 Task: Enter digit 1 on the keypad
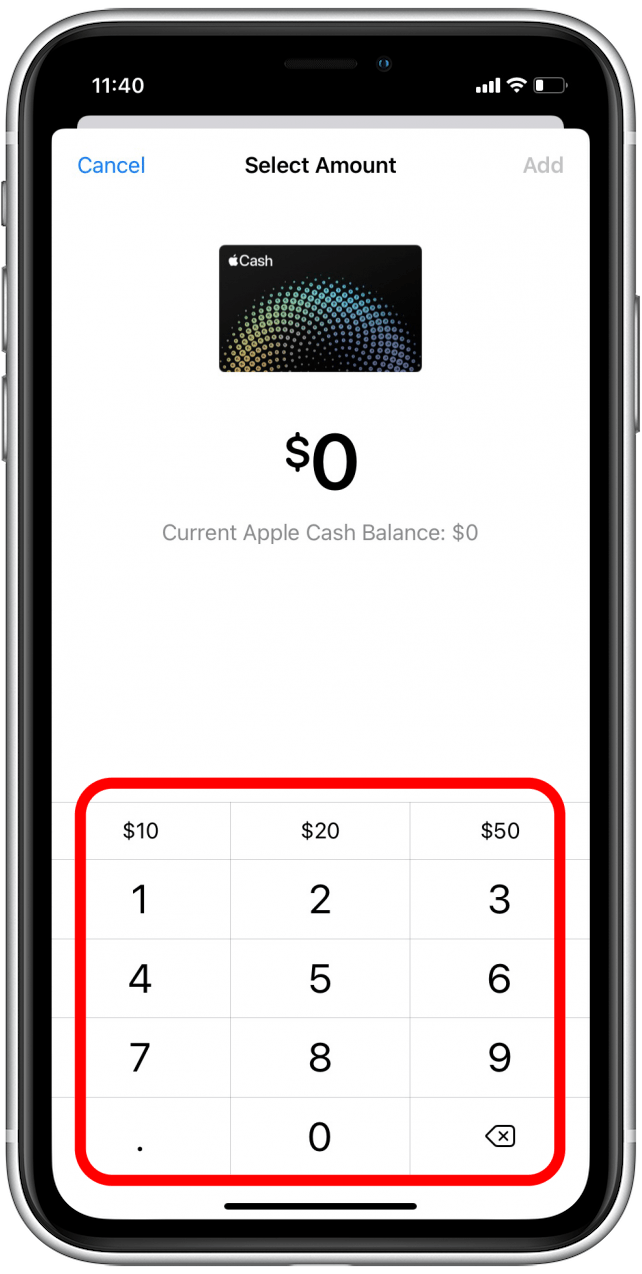[x=141, y=900]
